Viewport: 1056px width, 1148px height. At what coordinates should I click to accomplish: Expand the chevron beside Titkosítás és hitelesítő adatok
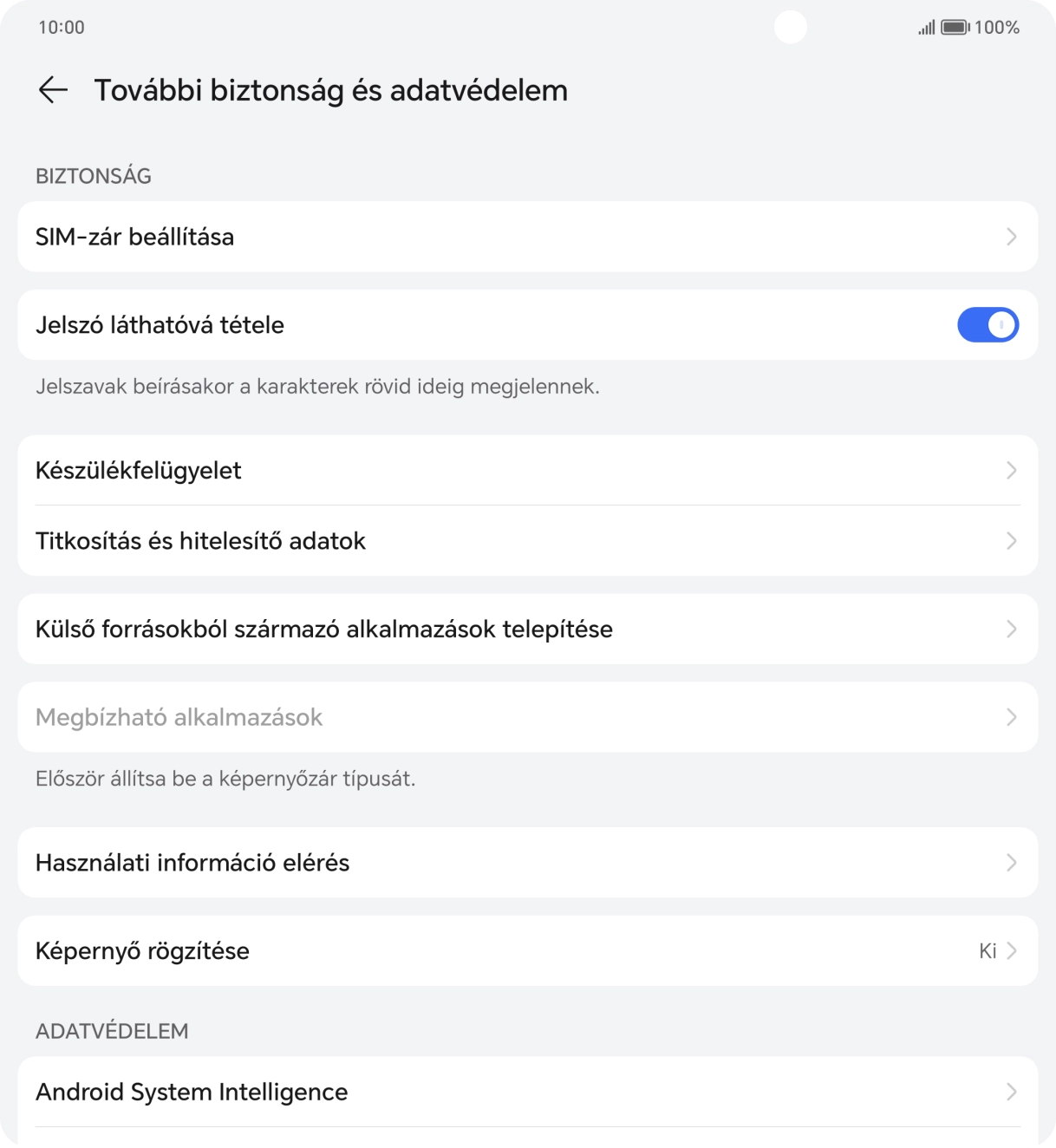(x=1012, y=541)
